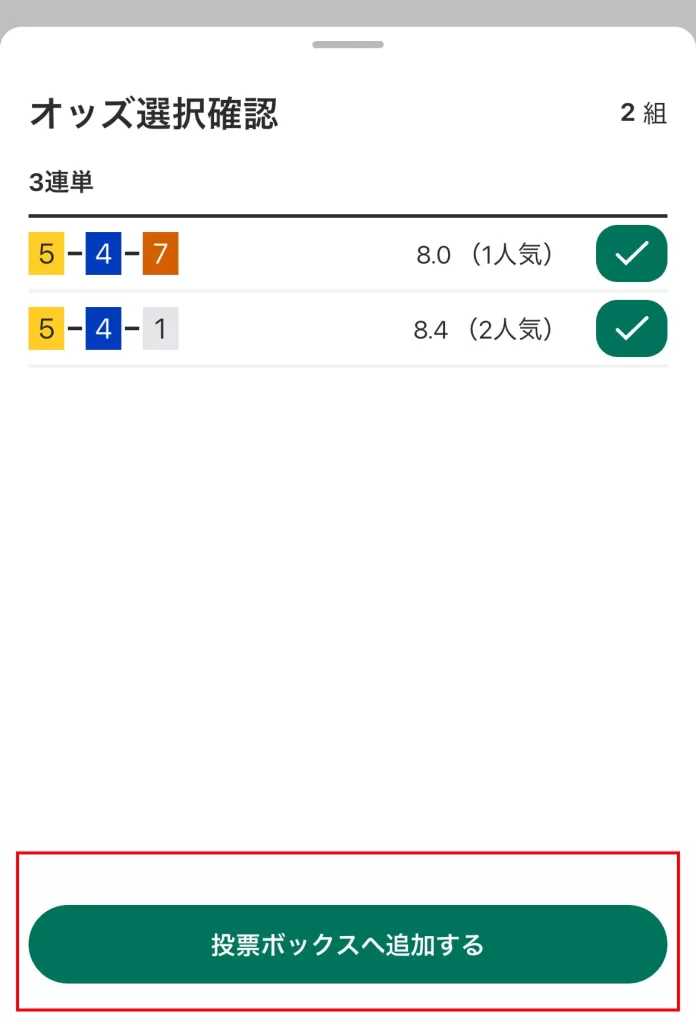Tap the sheet drag handle
696x1024 pixels.
[347, 45]
